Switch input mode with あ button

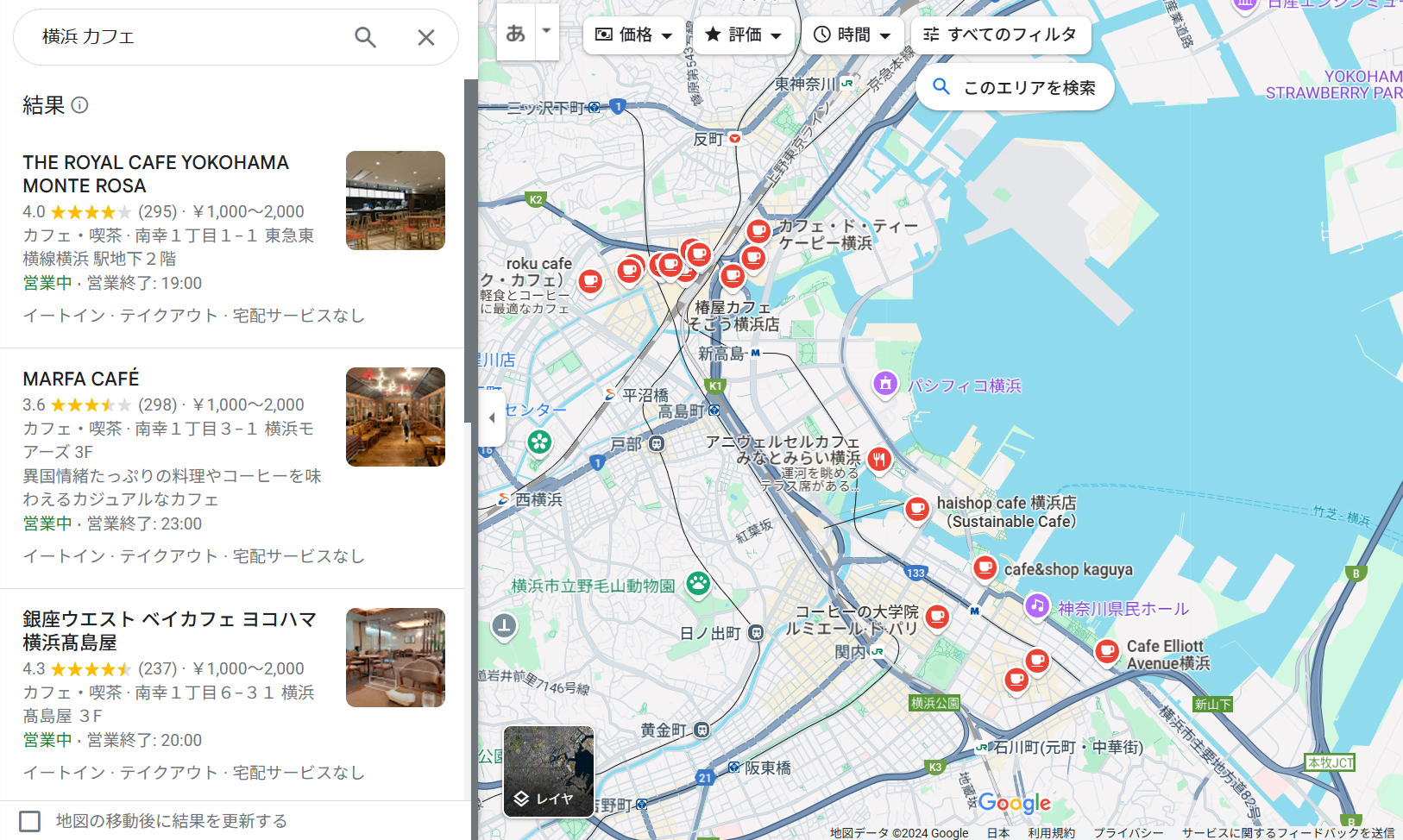516,33
